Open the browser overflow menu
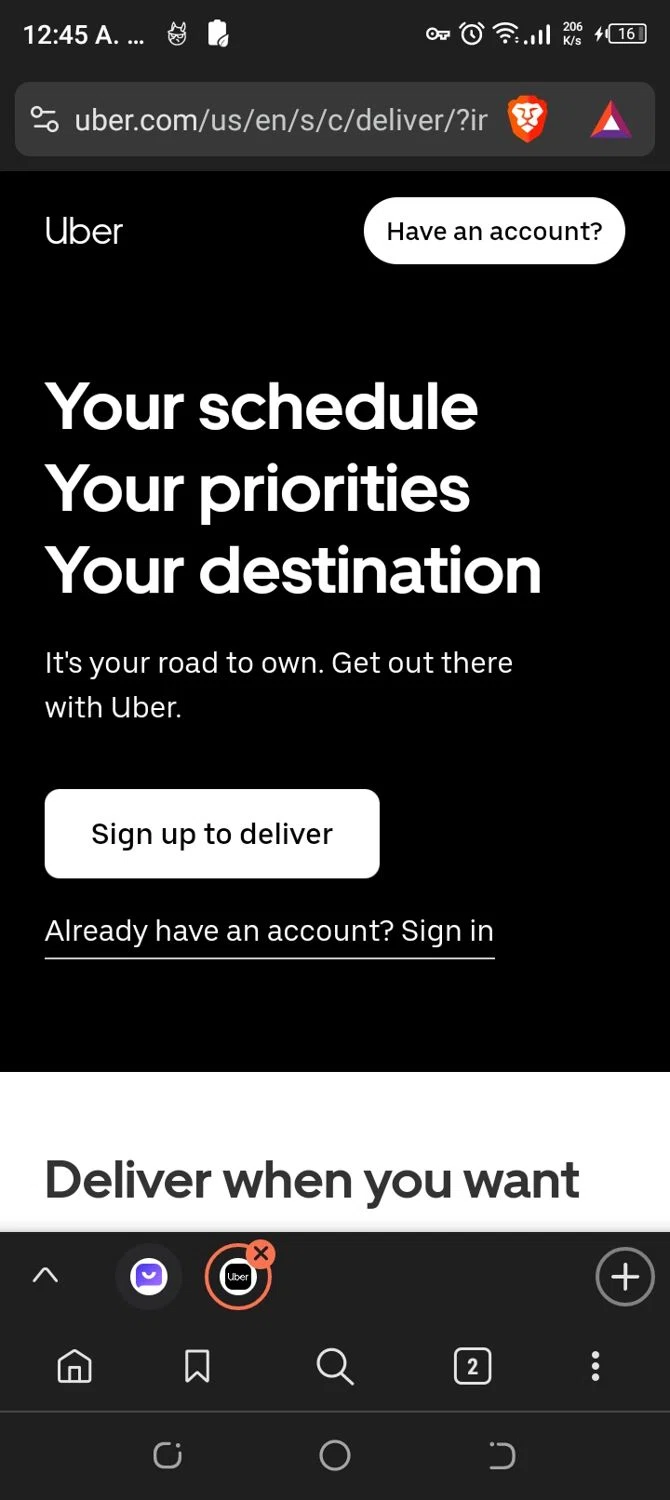Viewport: 670px width, 1500px height. click(595, 1366)
